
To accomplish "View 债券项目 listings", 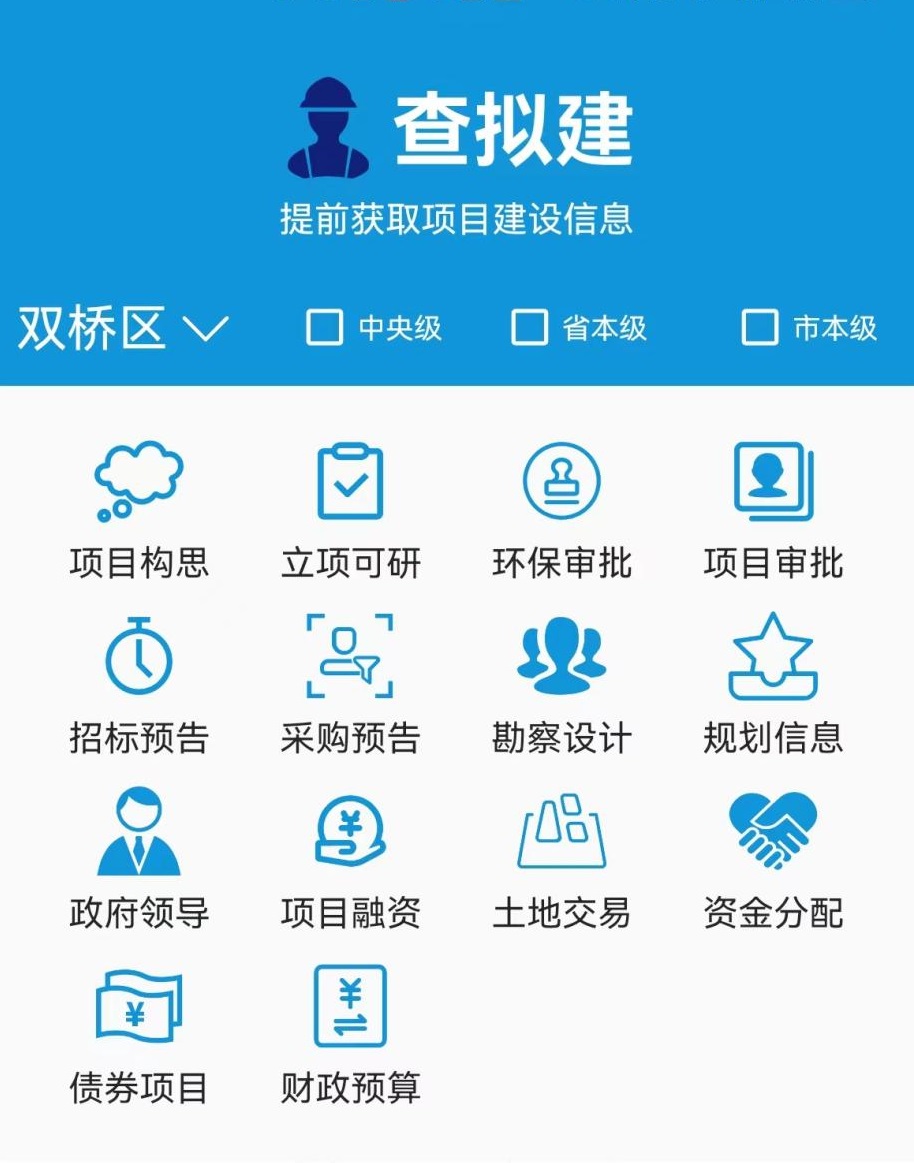I will coord(139,1035).
